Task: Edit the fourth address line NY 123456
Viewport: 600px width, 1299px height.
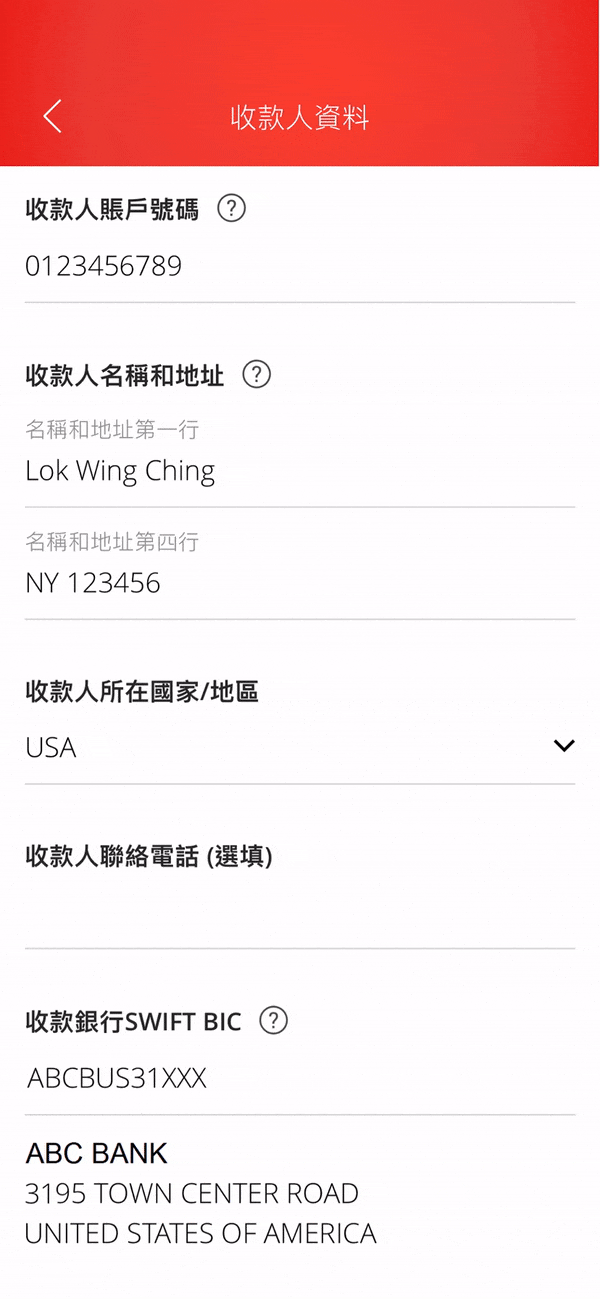Action: pyautogui.click(x=300, y=584)
